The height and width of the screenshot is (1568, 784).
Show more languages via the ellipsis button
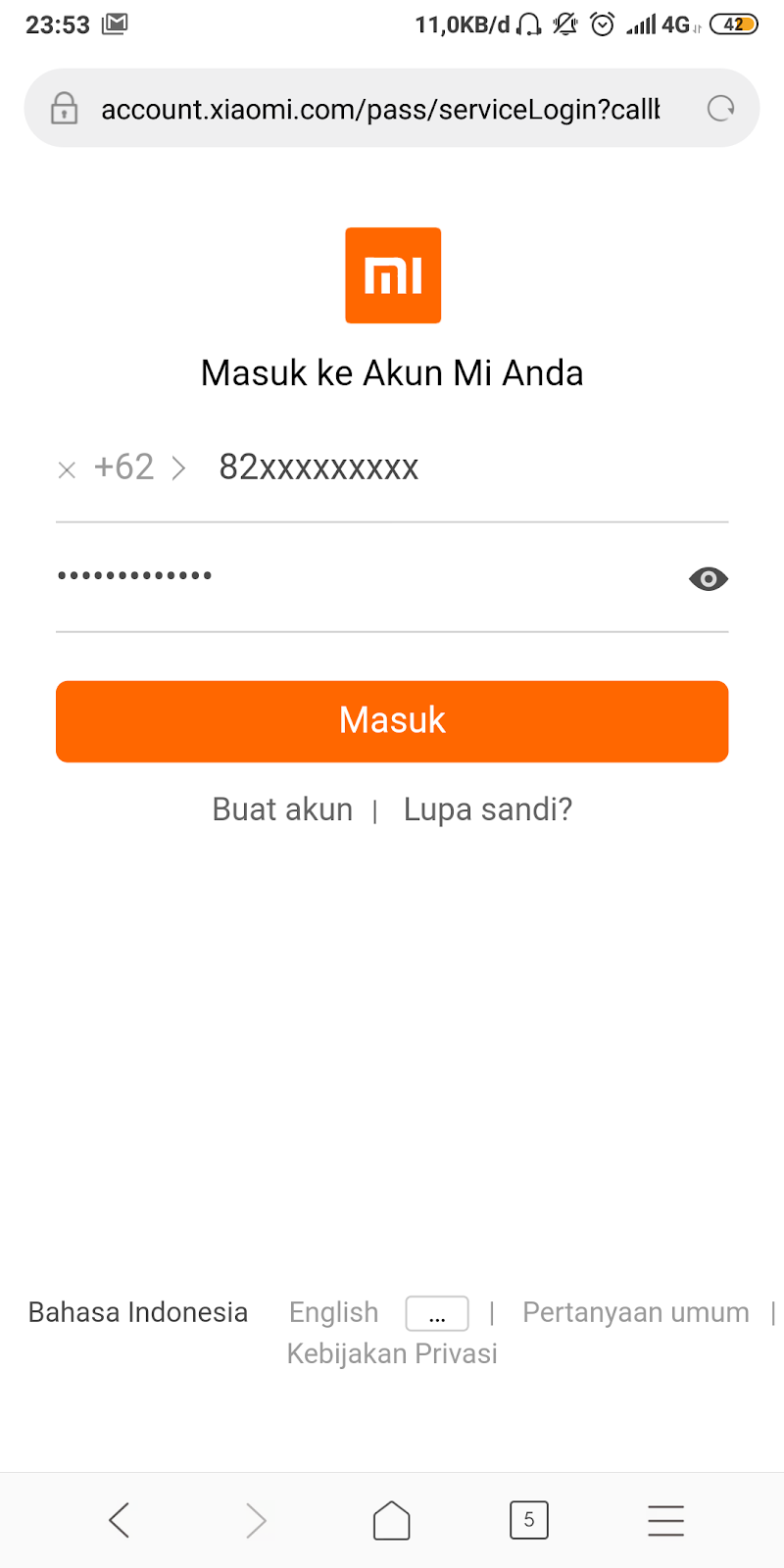437,1313
